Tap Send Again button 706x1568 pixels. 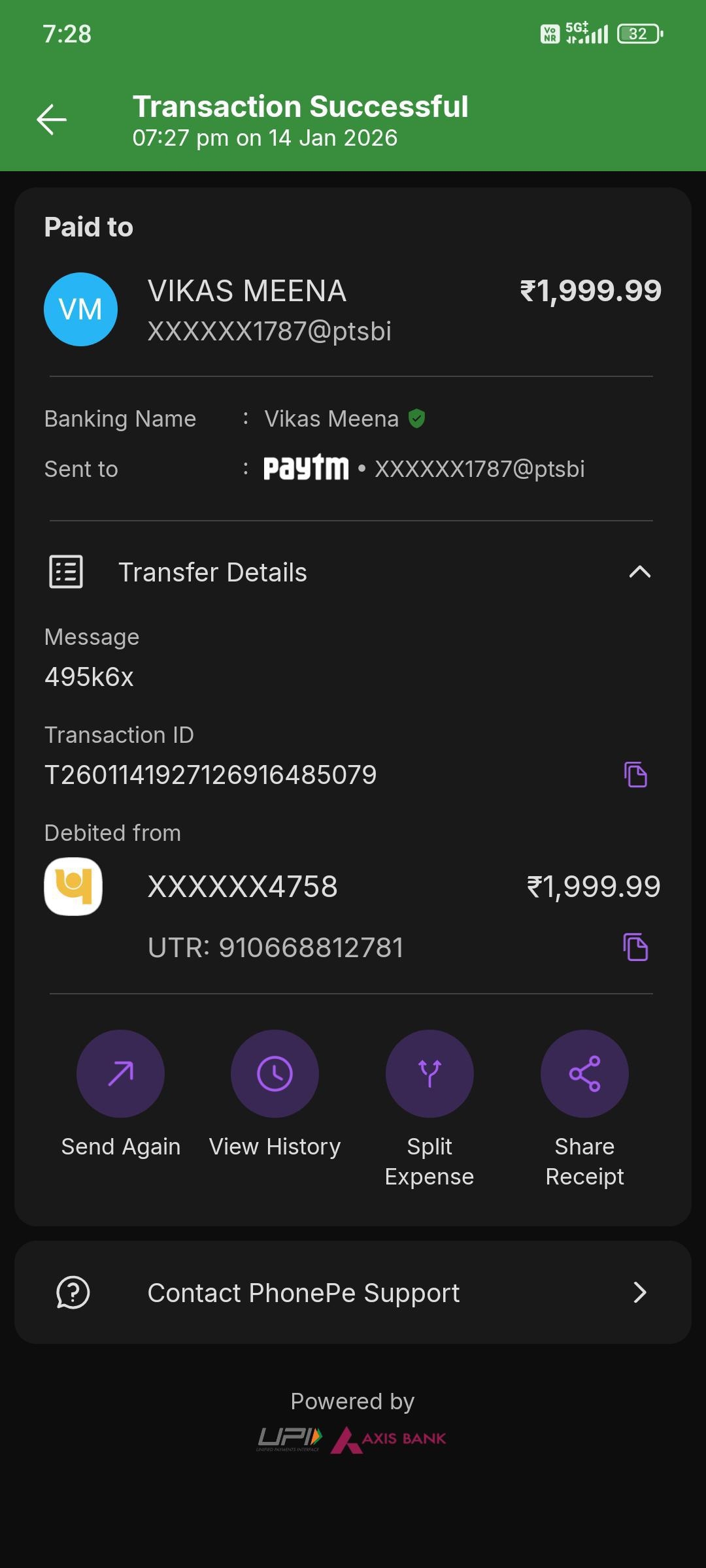point(120,1074)
